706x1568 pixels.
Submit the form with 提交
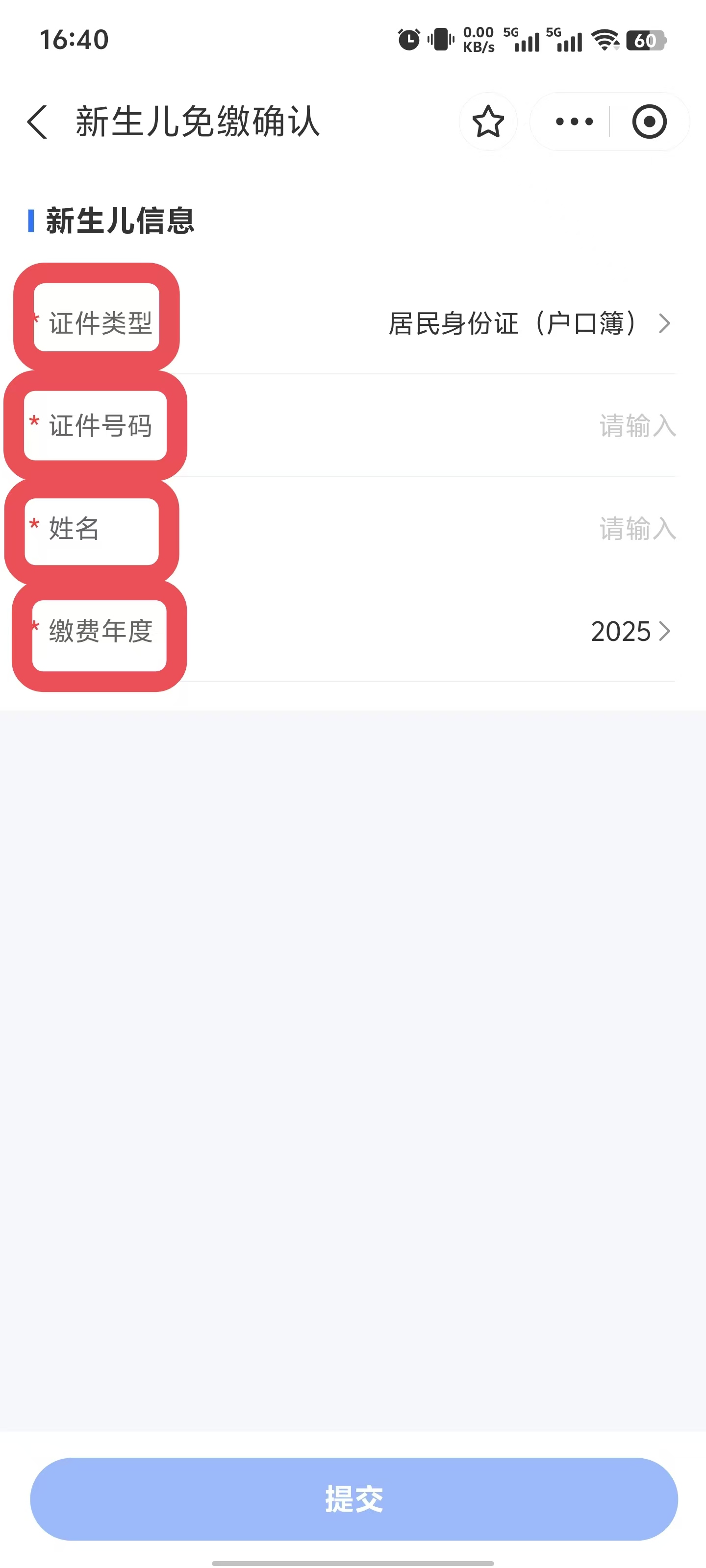click(x=353, y=1498)
